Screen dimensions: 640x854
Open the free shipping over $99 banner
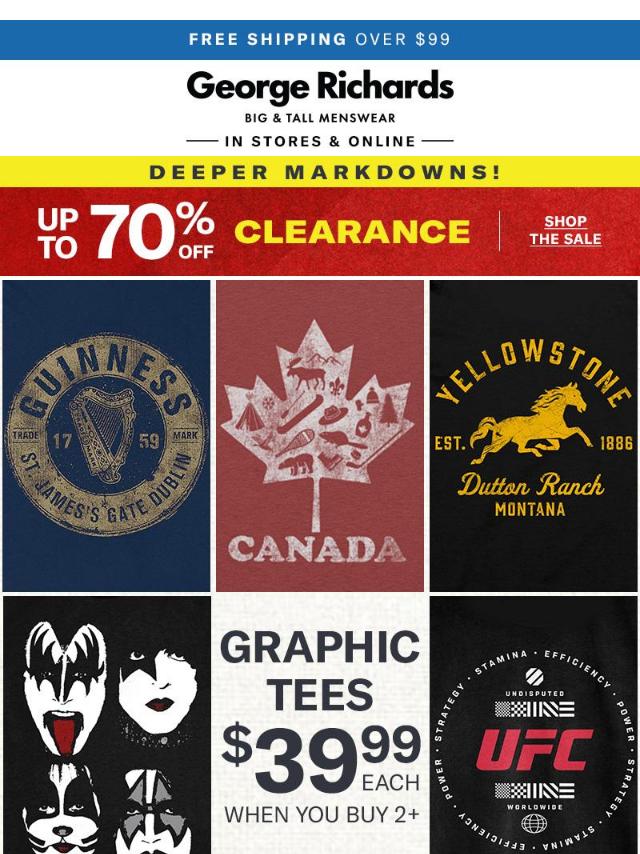tap(320, 40)
